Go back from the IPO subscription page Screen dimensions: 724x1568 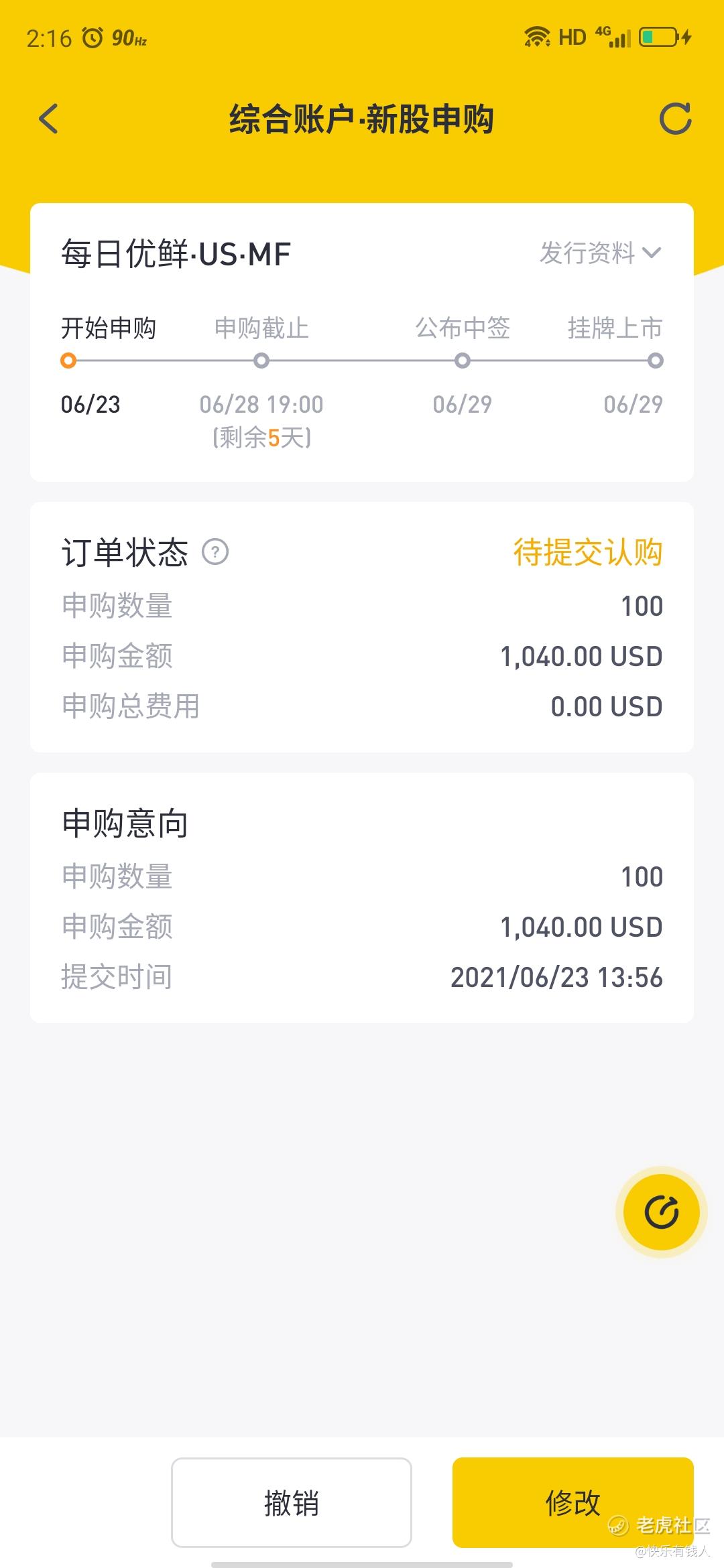[x=49, y=119]
